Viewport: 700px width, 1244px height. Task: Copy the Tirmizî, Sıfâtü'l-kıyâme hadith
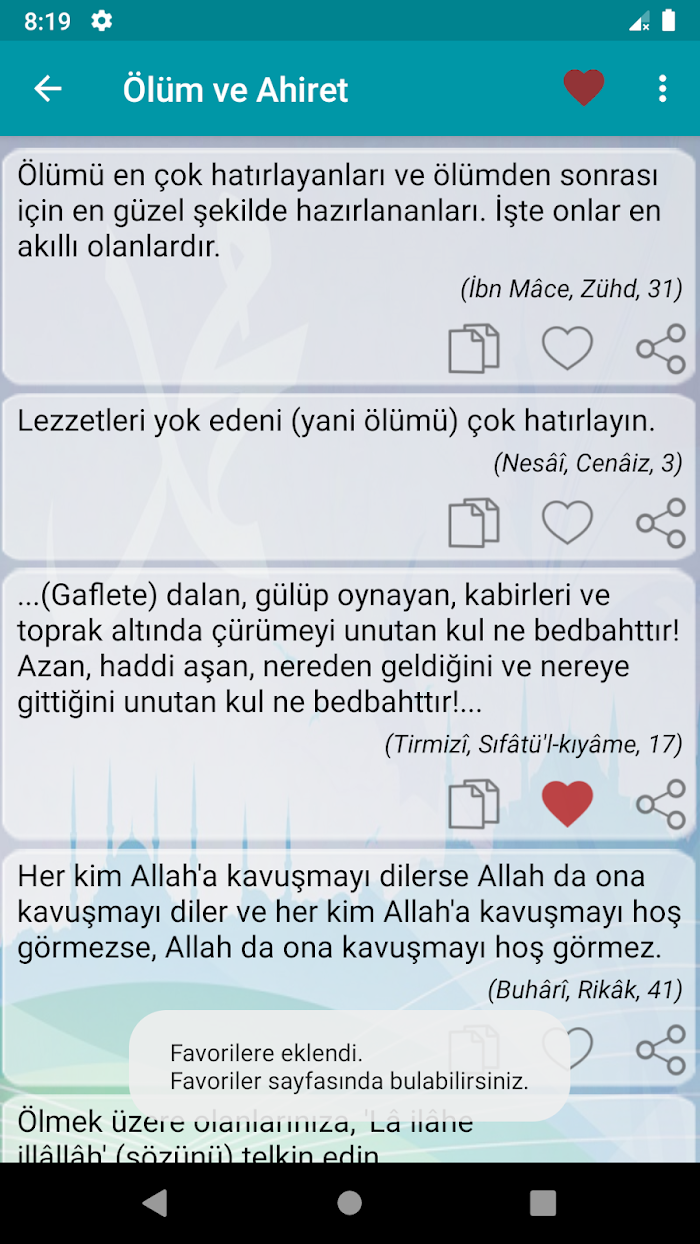coord(473,805)
